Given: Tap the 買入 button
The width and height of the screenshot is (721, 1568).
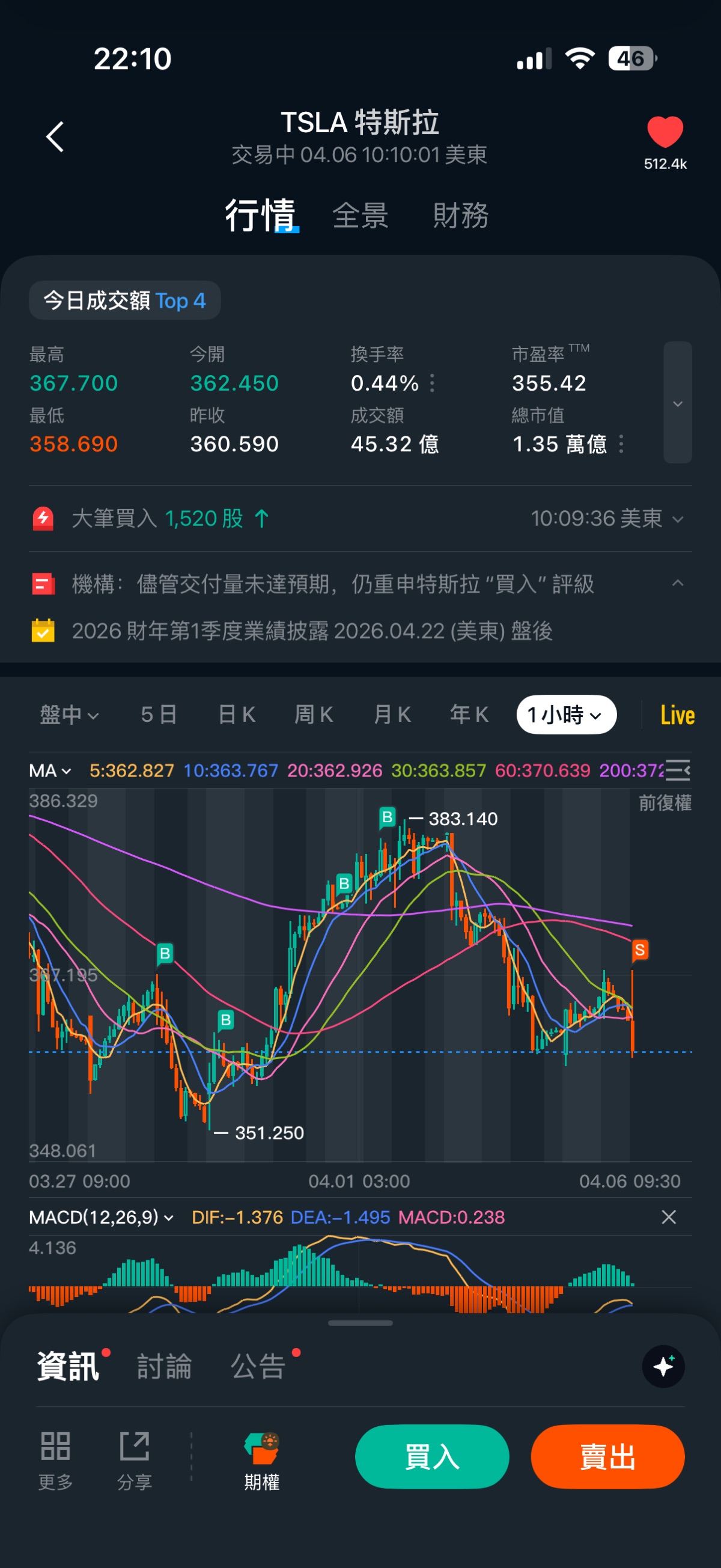Looking at the screenshot, I should 432,1457.
